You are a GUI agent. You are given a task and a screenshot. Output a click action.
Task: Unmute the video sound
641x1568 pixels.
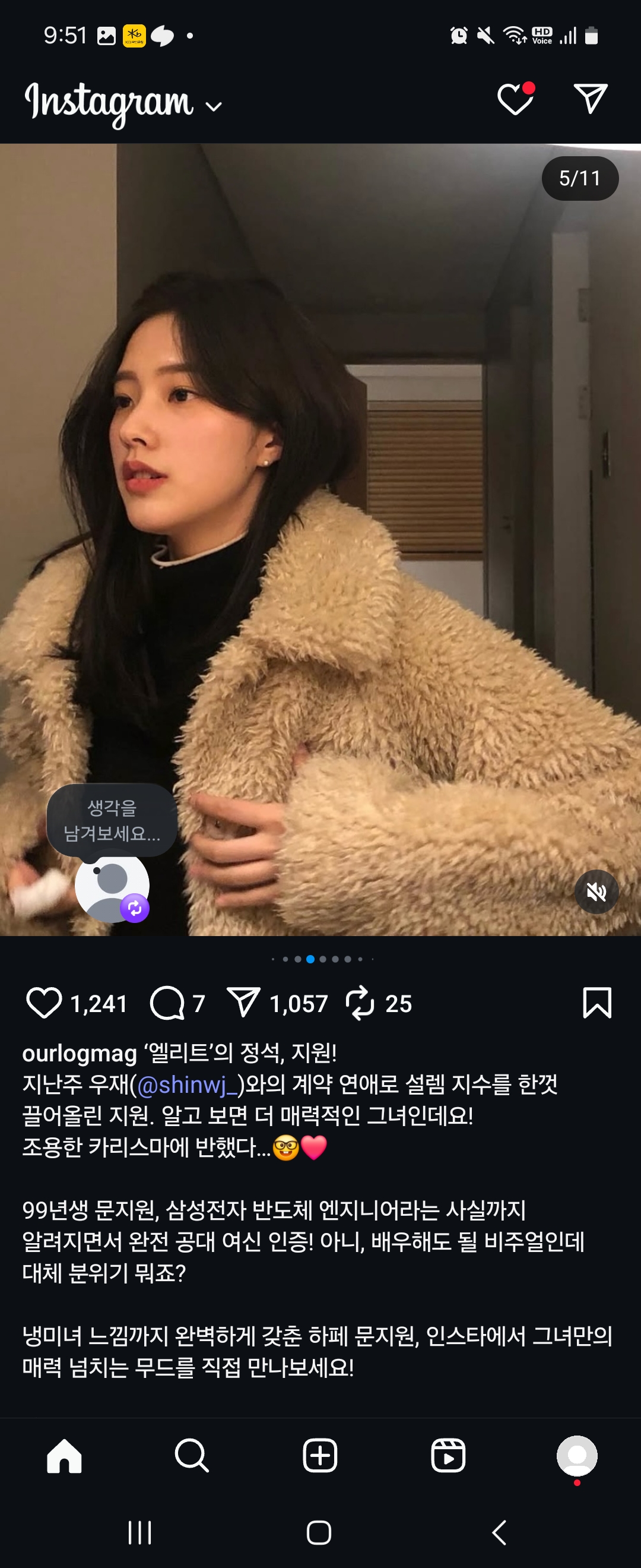(596, 892)
